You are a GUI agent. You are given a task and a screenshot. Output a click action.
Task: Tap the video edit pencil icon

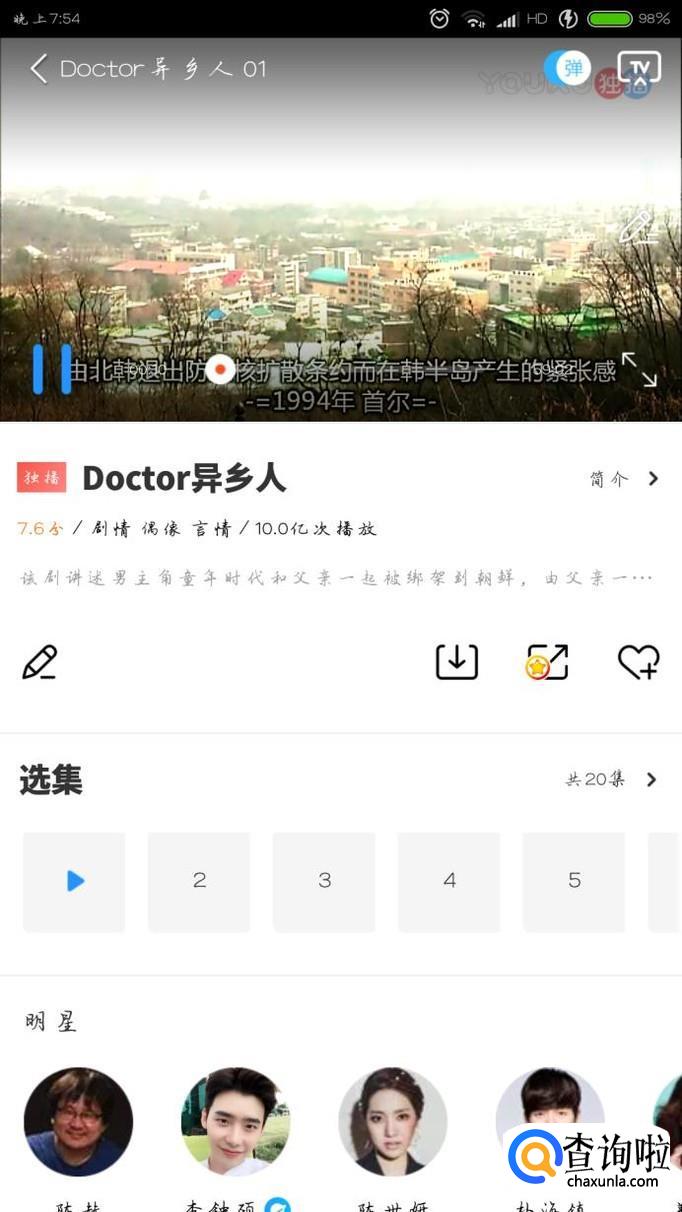tap(636, 227)
